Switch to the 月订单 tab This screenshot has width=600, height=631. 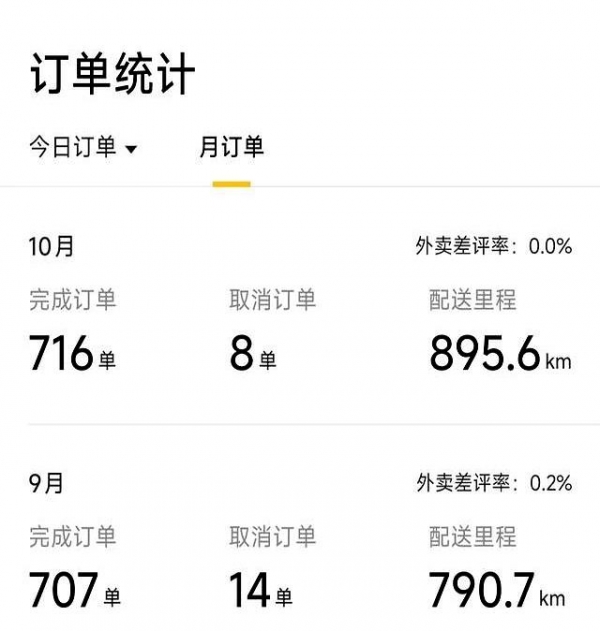coord(231,148)
